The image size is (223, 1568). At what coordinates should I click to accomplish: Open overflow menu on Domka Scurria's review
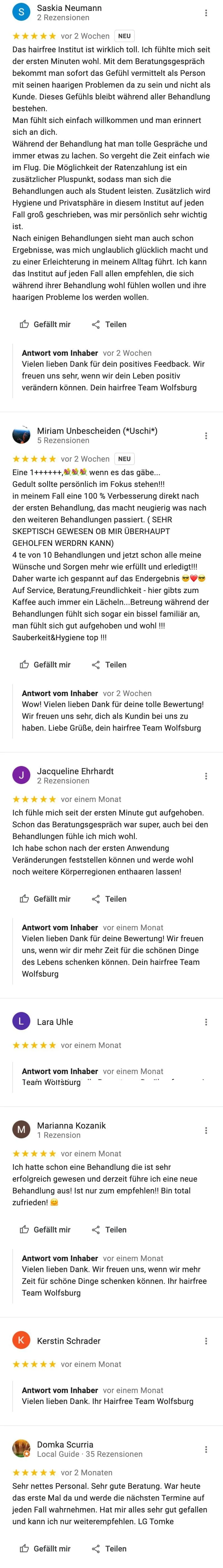coord(206,1449)
